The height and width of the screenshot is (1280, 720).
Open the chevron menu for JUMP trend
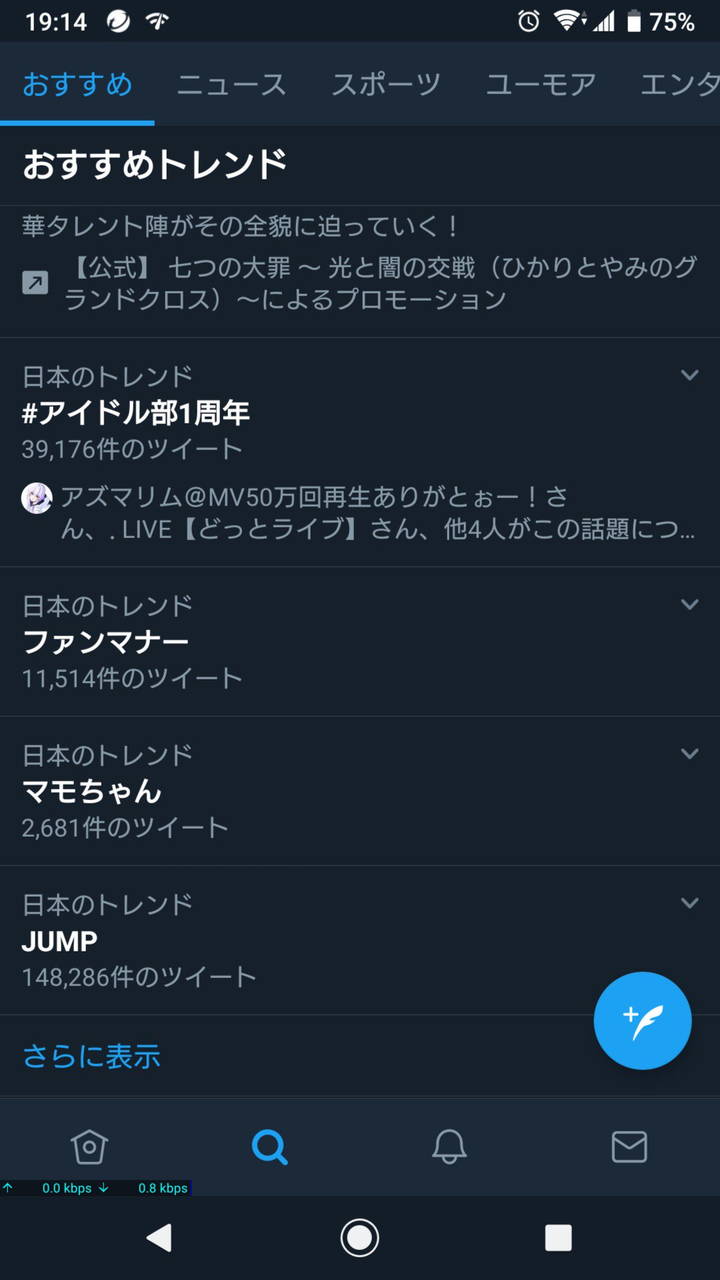[x=688, y=903]
